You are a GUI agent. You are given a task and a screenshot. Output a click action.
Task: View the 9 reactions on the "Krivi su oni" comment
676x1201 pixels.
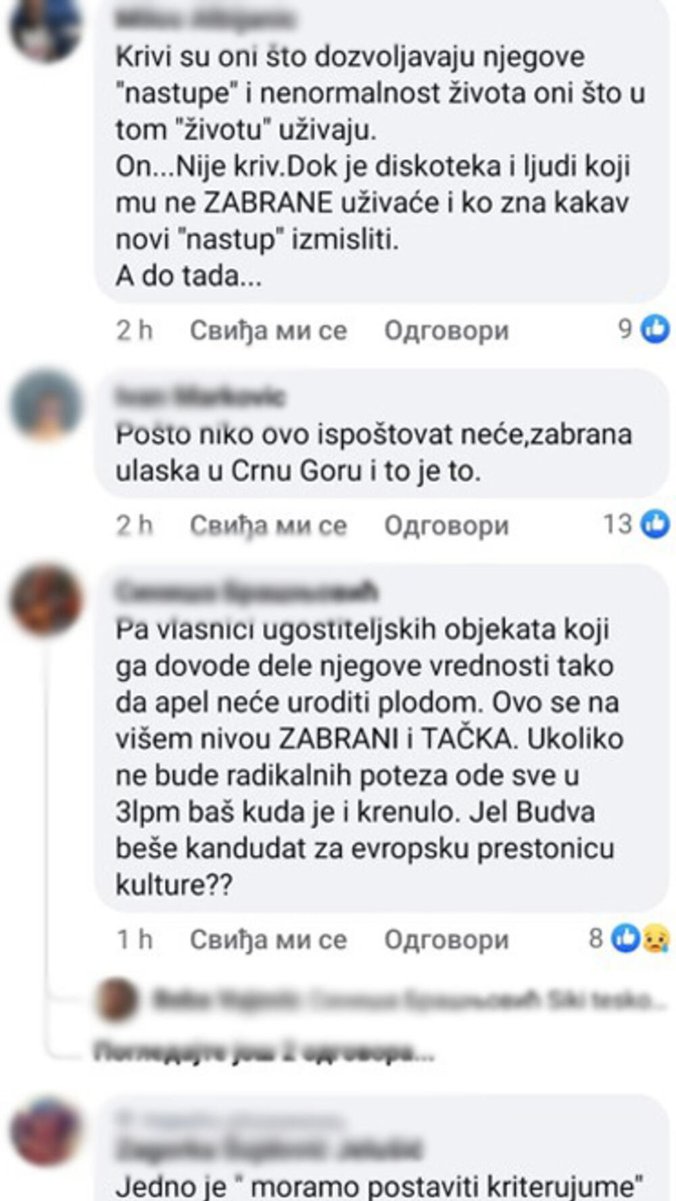click(x=643, y=328)
